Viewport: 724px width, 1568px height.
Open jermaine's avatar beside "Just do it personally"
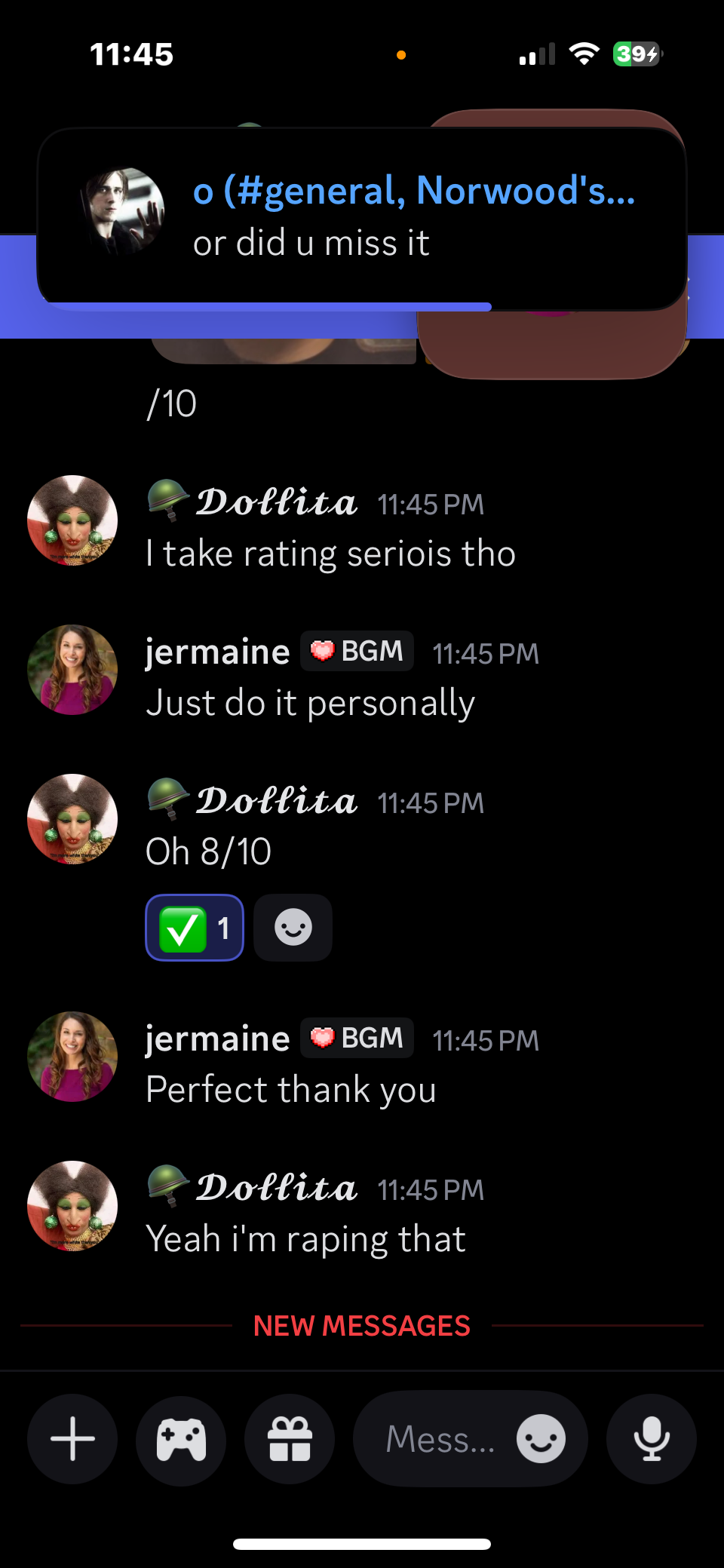[x=72, y=670]
